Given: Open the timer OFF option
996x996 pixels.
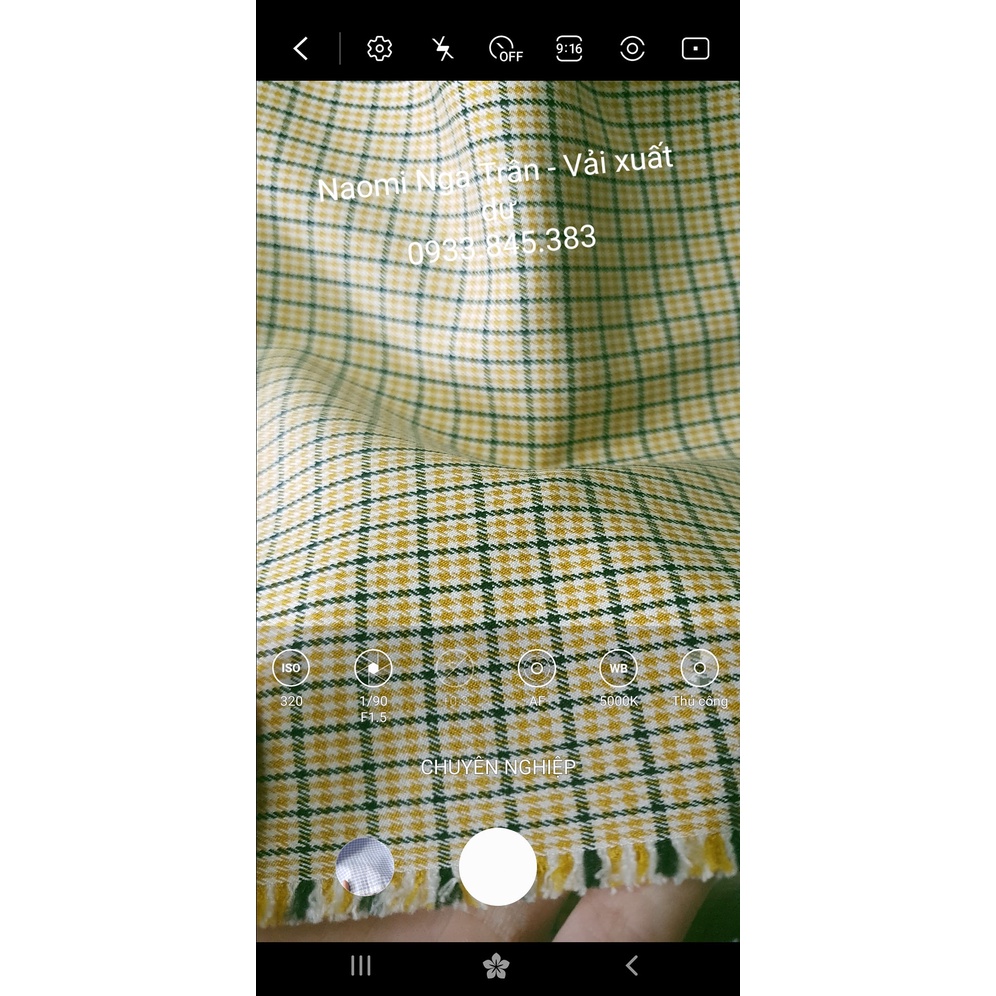Looking at the screenshot, I should click(505, 48).
